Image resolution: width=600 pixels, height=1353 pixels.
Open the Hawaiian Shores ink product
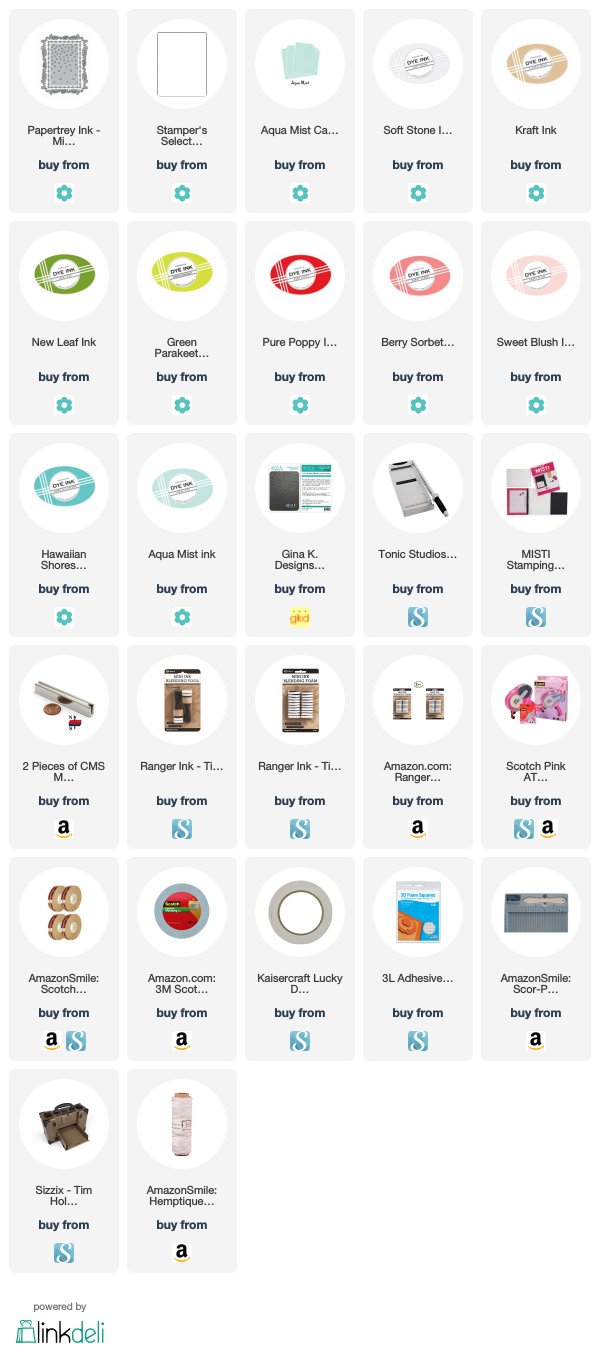(x=64, y=535)
